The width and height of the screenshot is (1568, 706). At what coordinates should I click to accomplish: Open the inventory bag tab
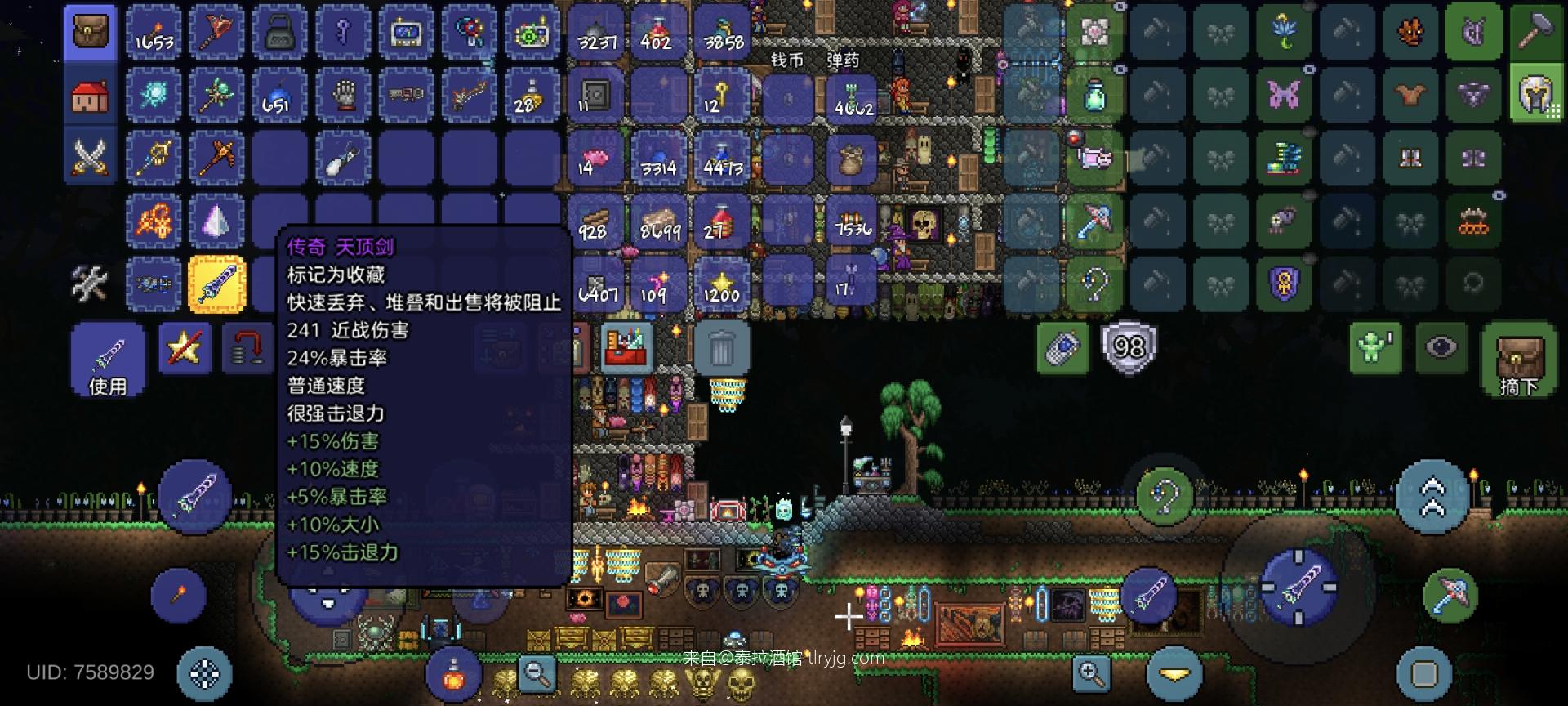[91, 34]
